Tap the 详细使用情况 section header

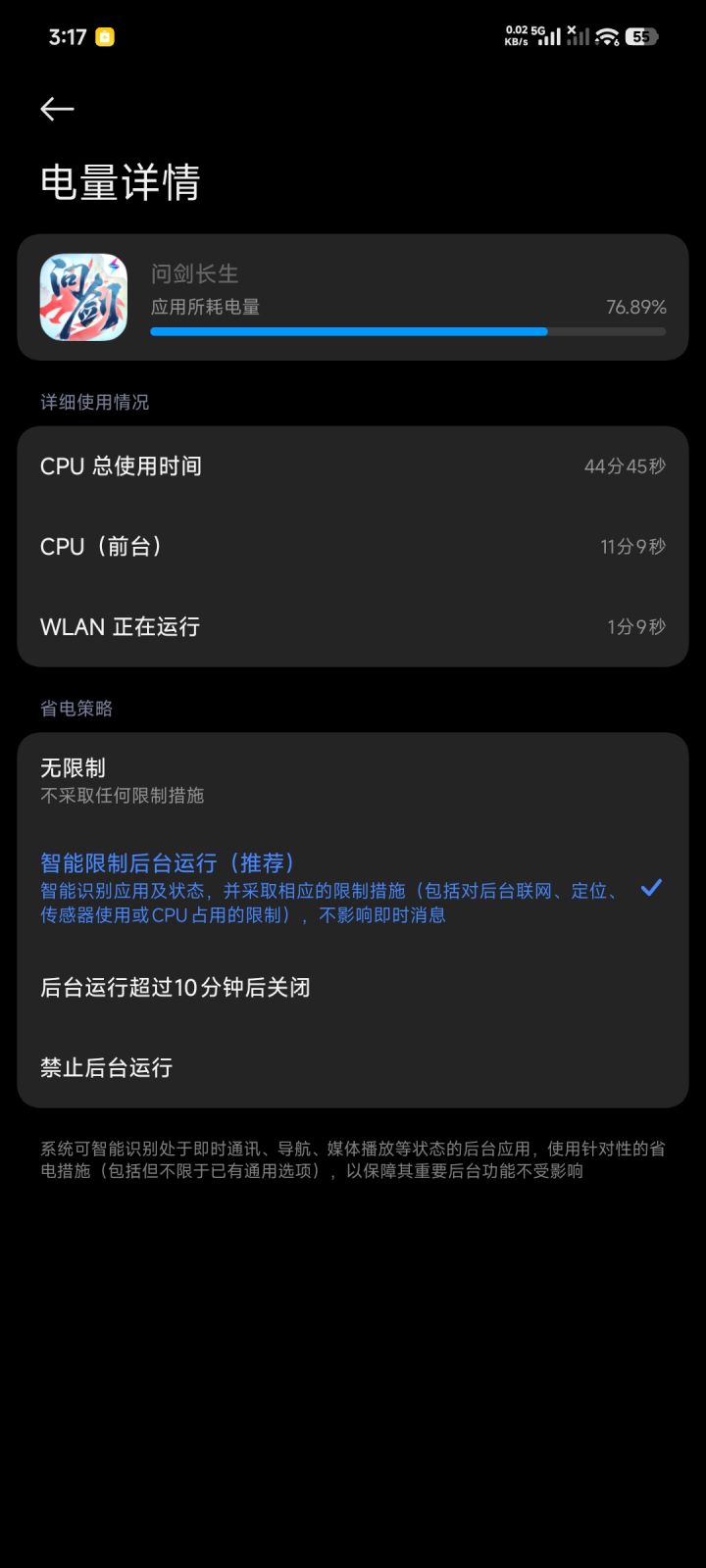[94, 402]
